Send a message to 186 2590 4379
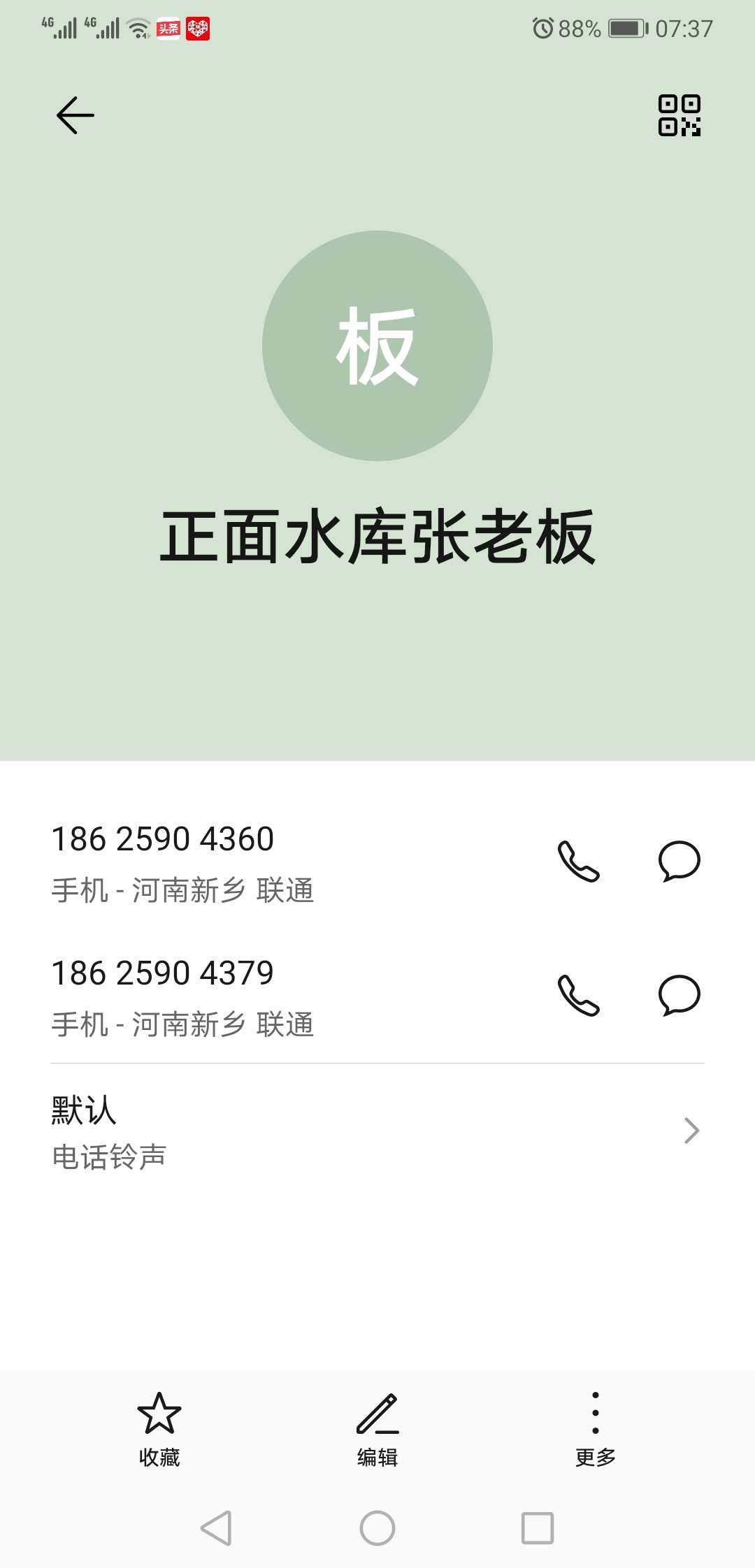Screen dimensions: 755x1568 tap(679, 995)
